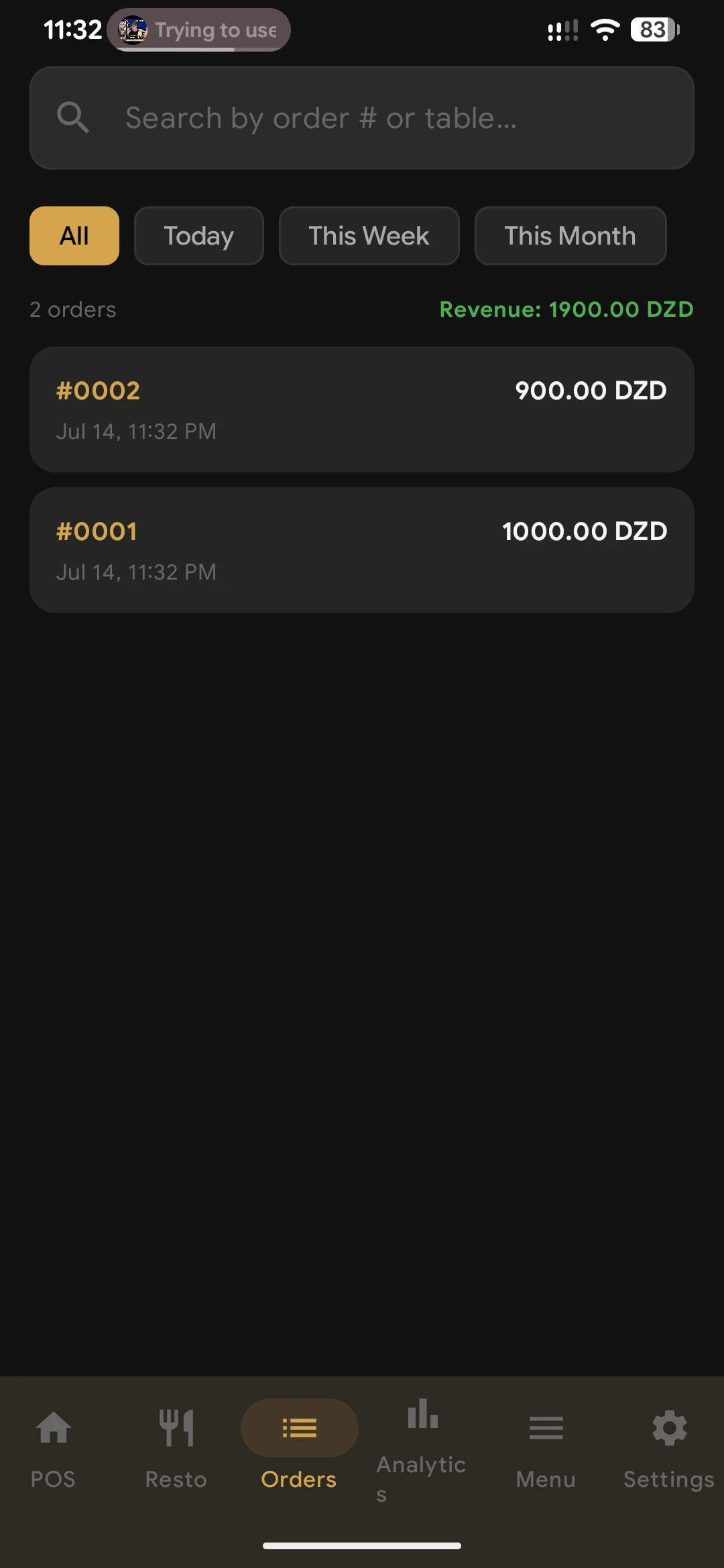724x1568 pixels.
Task: Select the All filter chip
Action: pyautogui.click(x=74, y=236)
